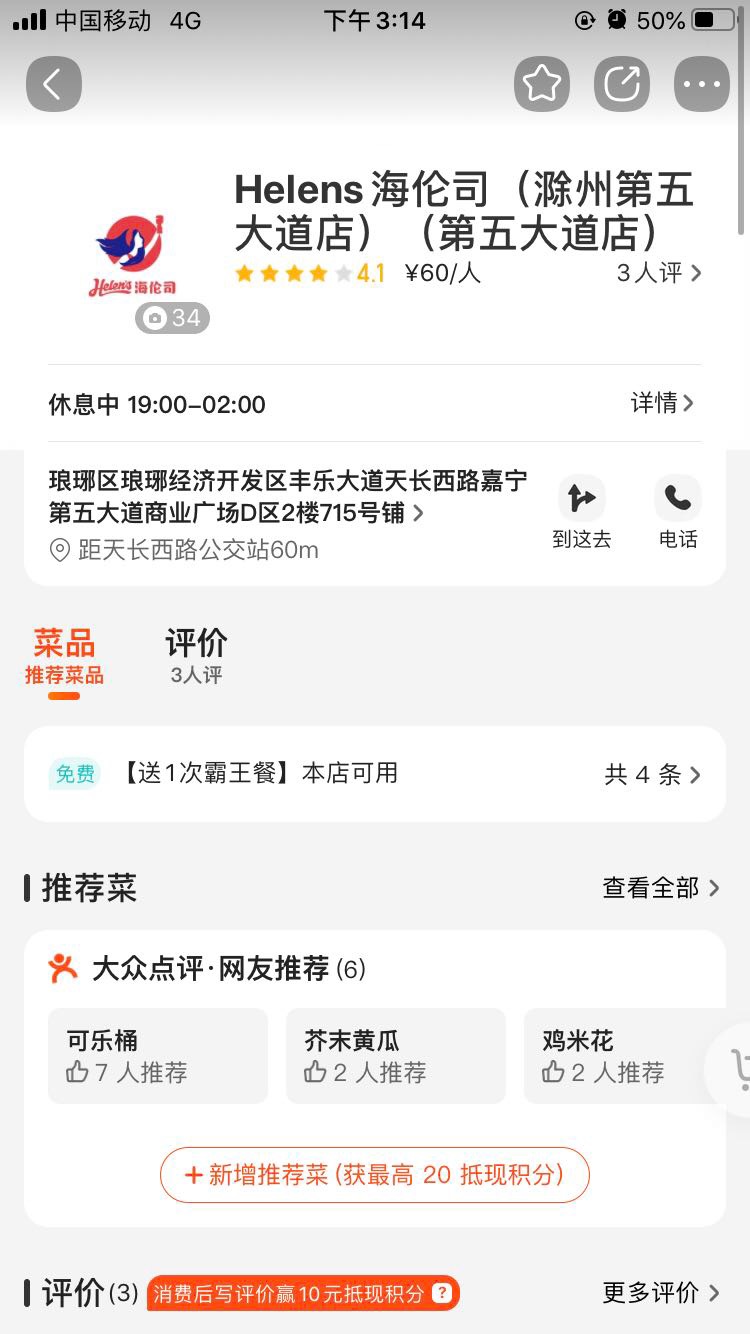750x1334 pixels.
Task: Open the 可乐桶 recommended dish
Action: (158, 1056)
